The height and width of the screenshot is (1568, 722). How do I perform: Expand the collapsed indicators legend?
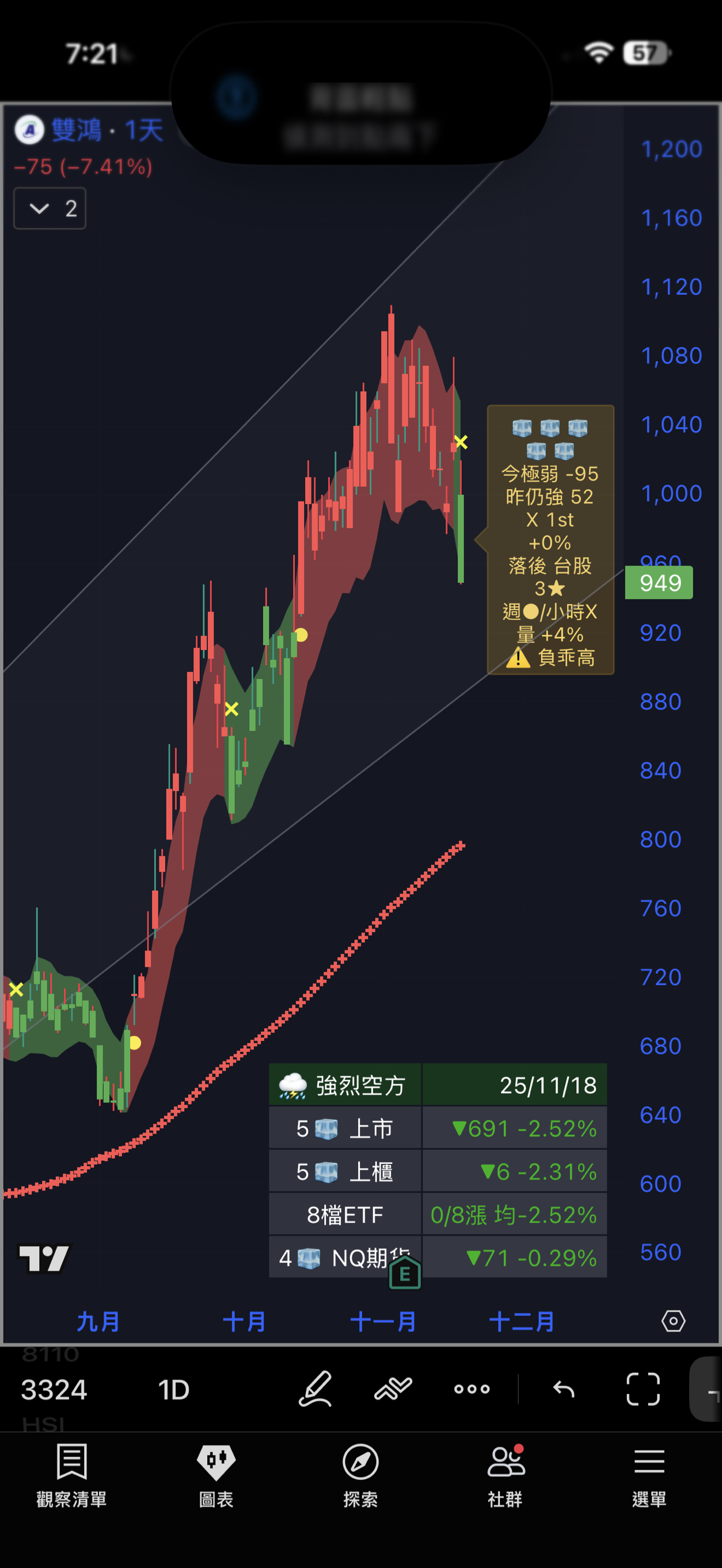[50, 209]
